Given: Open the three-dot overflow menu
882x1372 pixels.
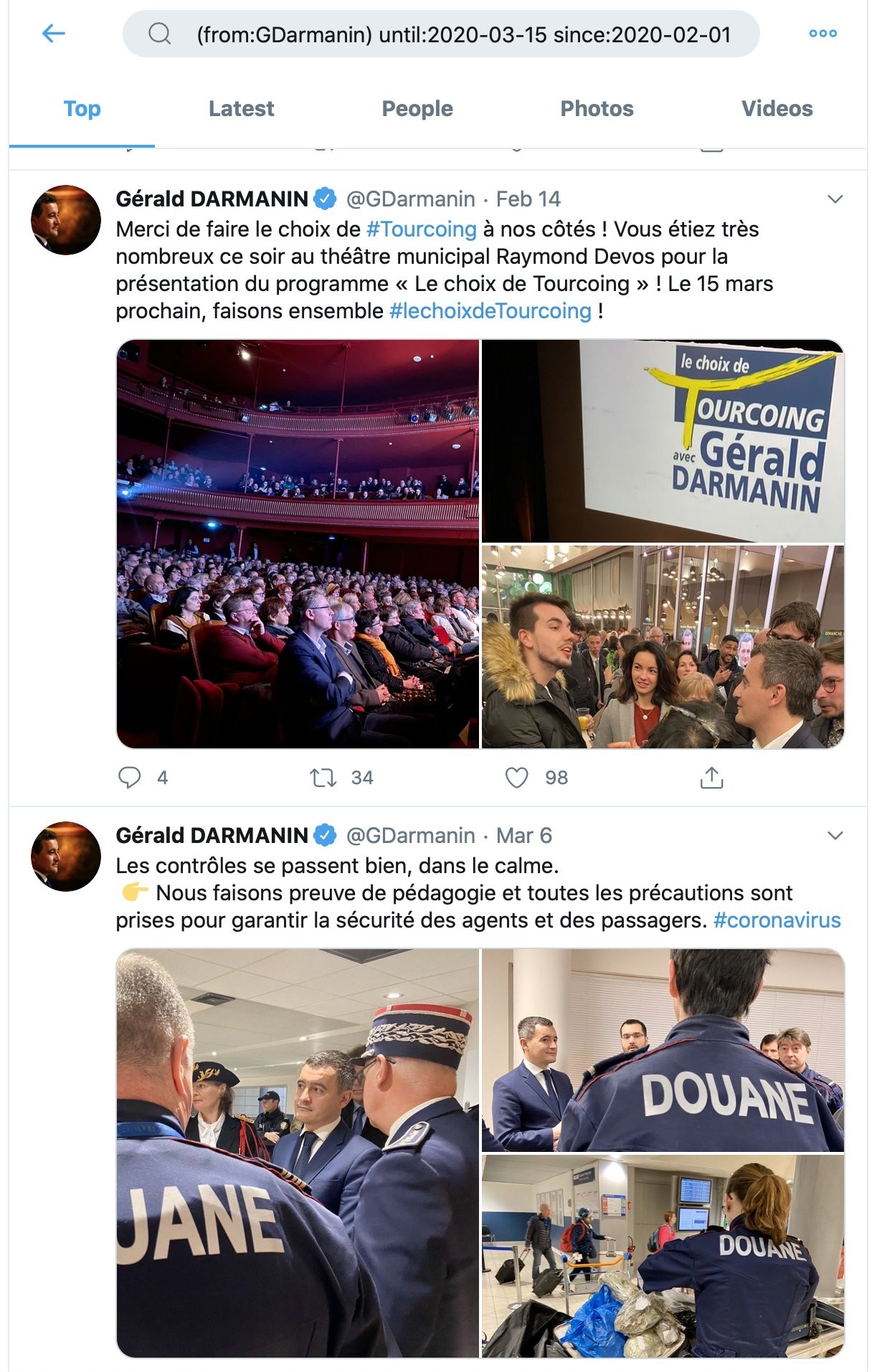Looking at the screenshot, I should (x=822, y=33).
